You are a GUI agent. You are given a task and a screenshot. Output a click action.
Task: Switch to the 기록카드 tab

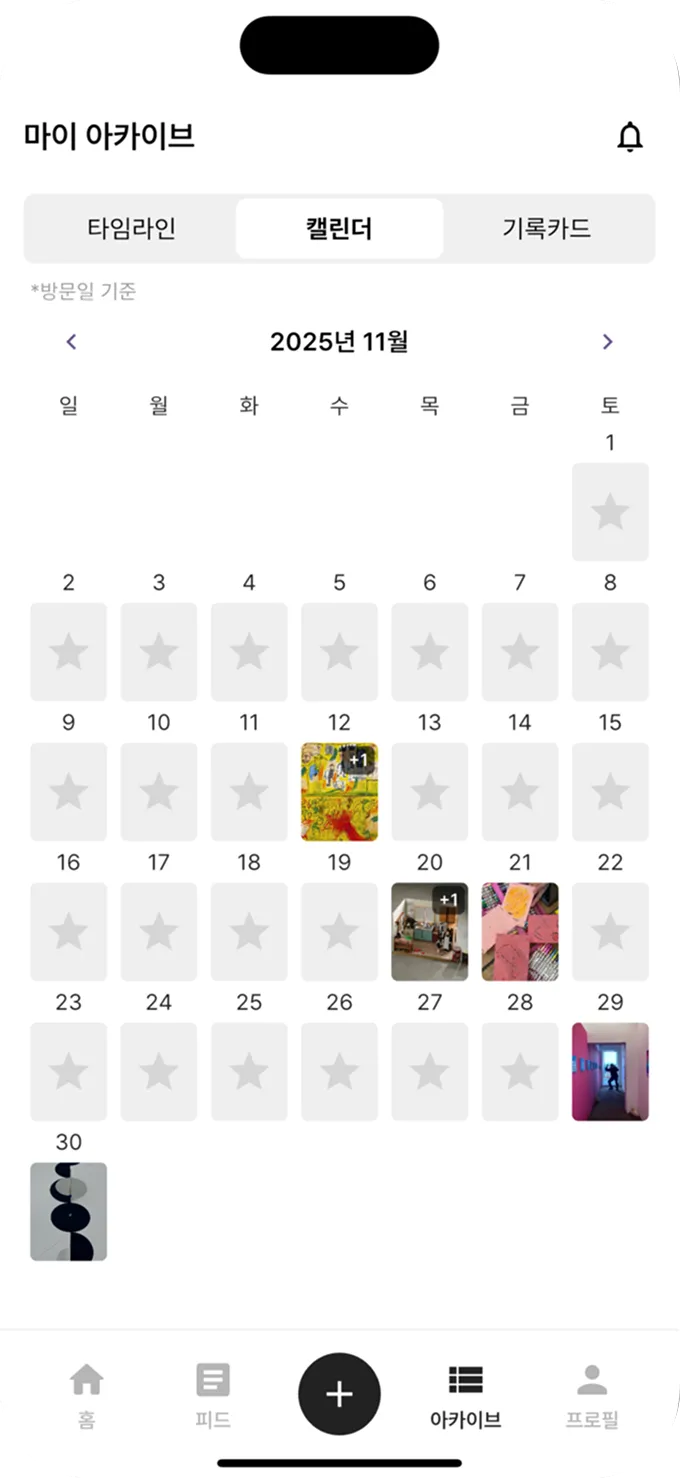click(547, 228)
